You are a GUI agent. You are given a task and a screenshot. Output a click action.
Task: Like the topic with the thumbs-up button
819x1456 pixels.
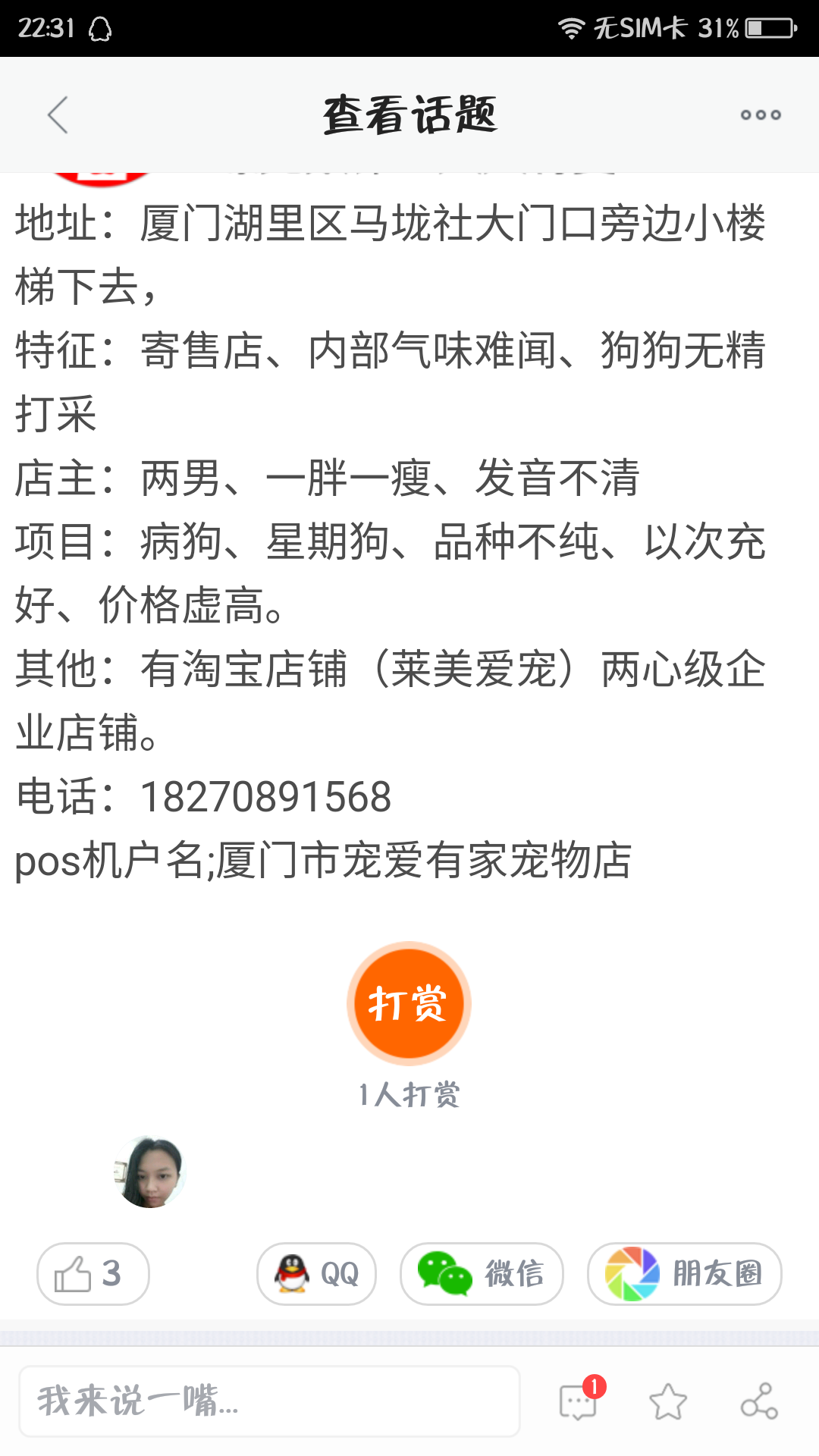click(x=93, y=1273)
